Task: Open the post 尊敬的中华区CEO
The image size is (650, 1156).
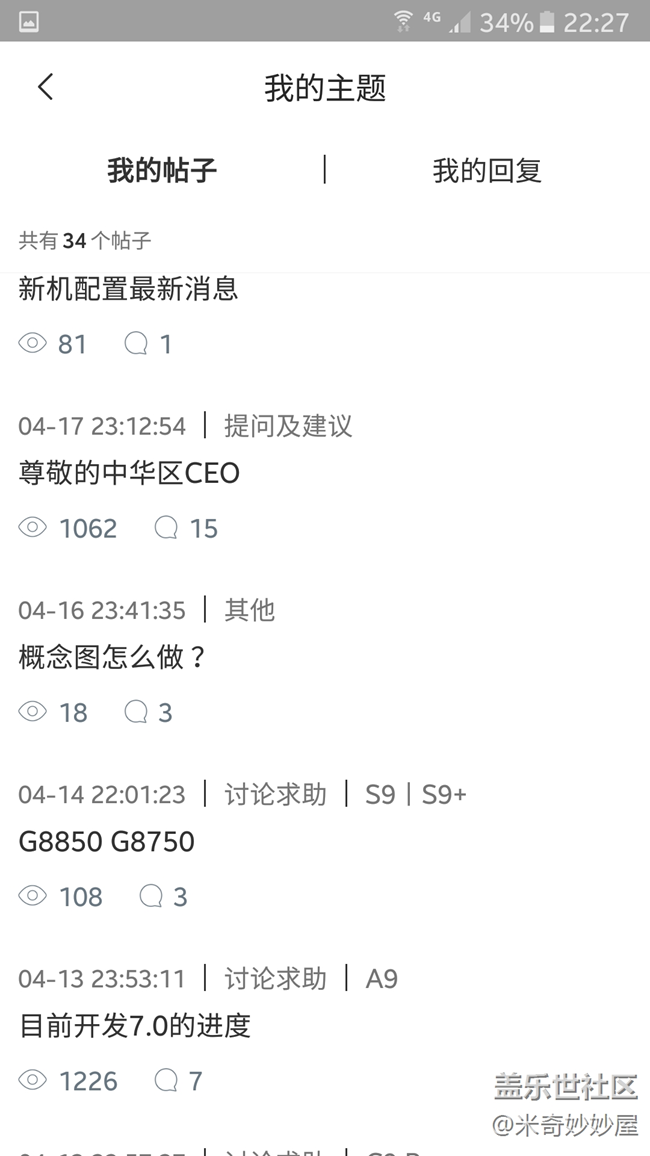Action: pos(130,472)
